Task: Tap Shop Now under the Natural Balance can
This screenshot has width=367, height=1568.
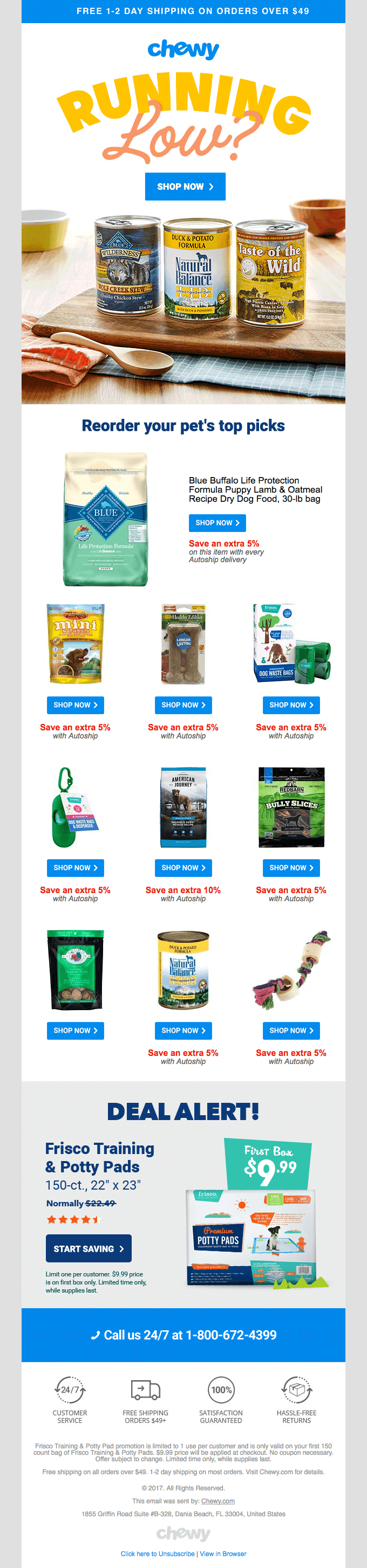Action: [x=183, y=1030]
